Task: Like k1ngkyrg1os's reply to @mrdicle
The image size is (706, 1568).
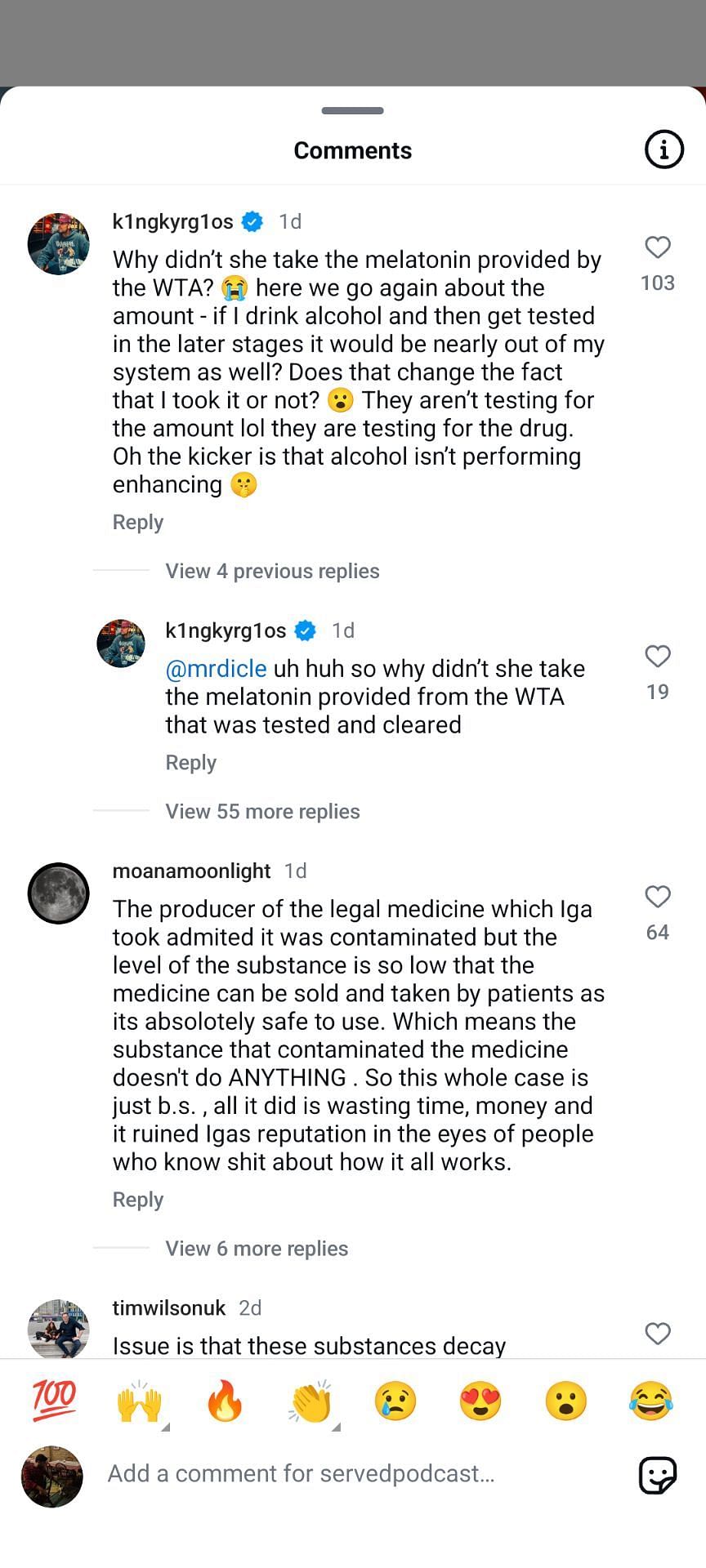Action: (x=658, y=657)
